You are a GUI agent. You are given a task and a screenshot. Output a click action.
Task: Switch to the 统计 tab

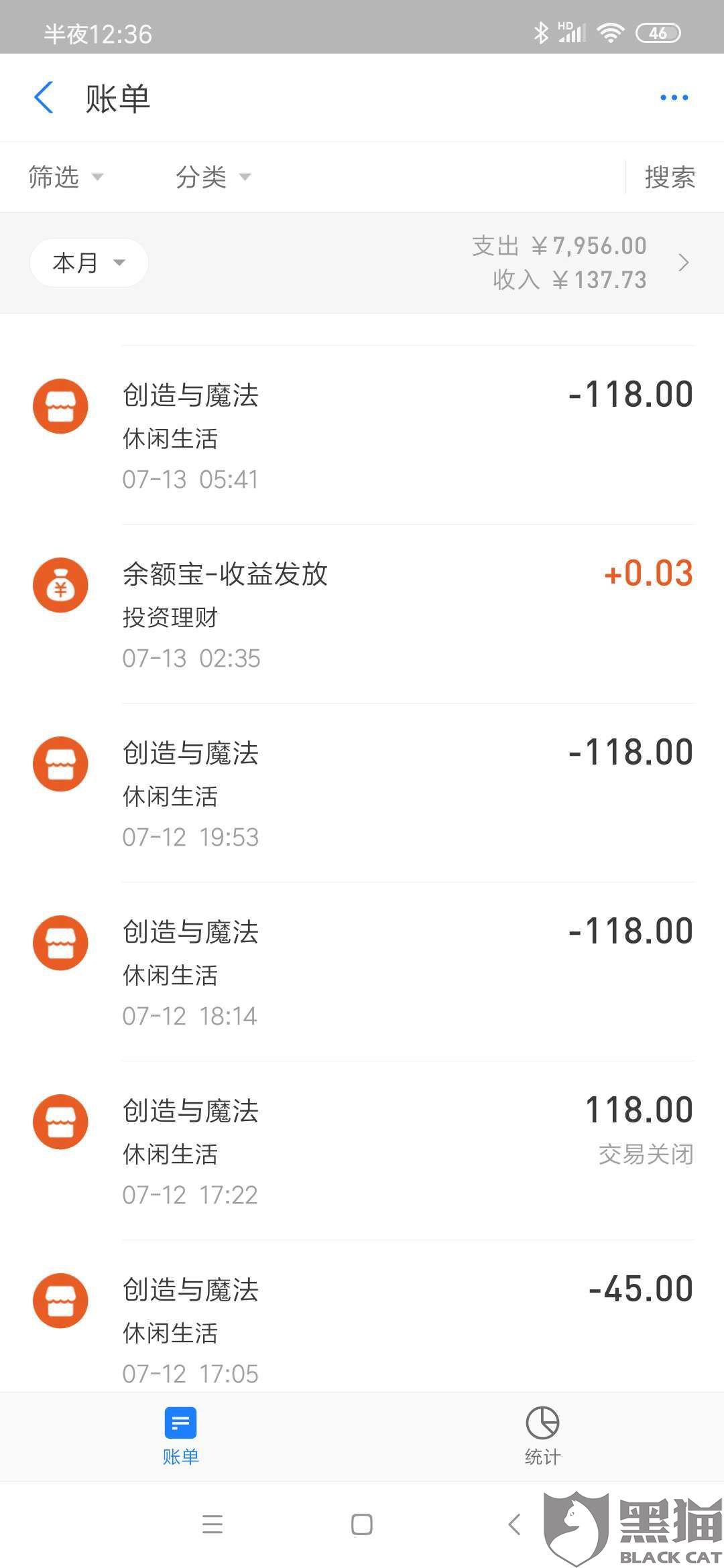coord(542,1436)
